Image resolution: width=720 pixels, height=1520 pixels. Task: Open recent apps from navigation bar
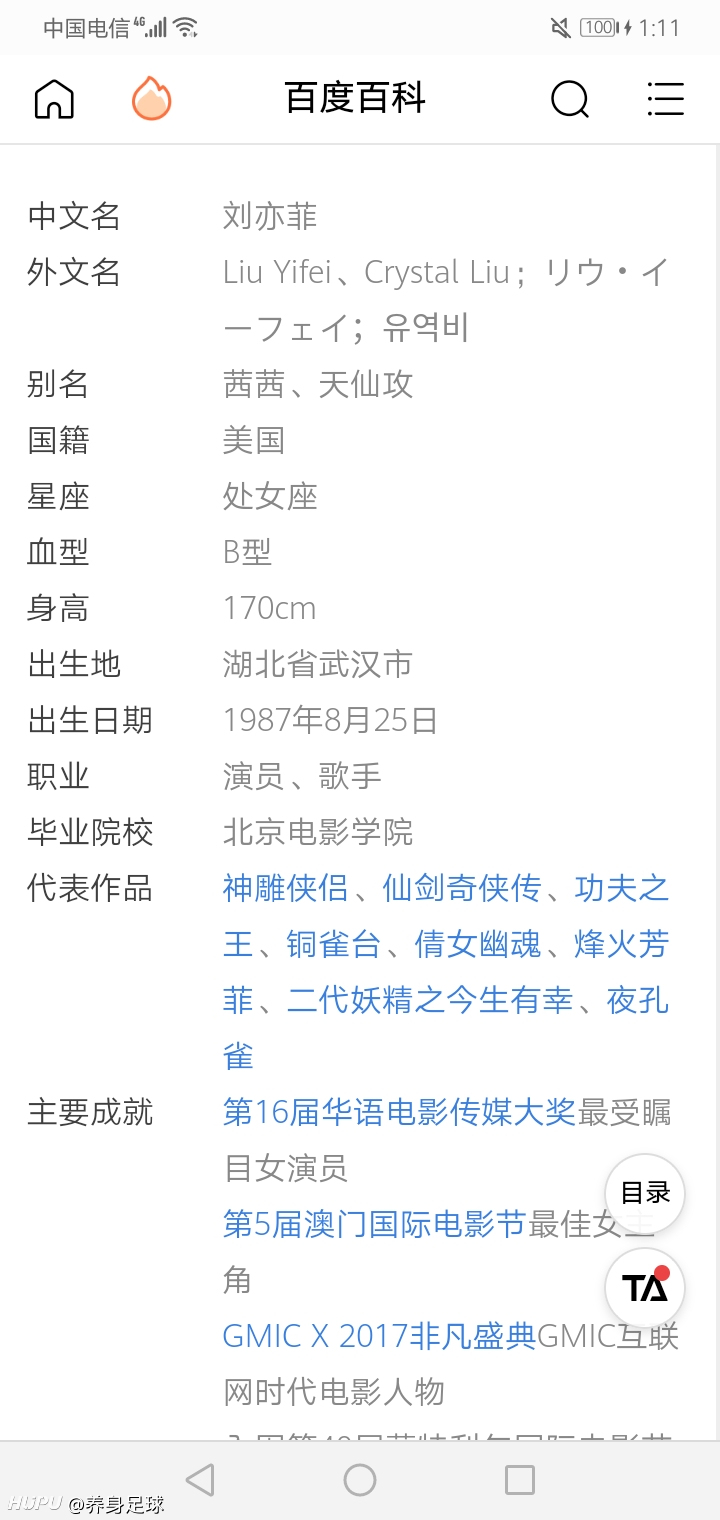[x=520, y=1480]
